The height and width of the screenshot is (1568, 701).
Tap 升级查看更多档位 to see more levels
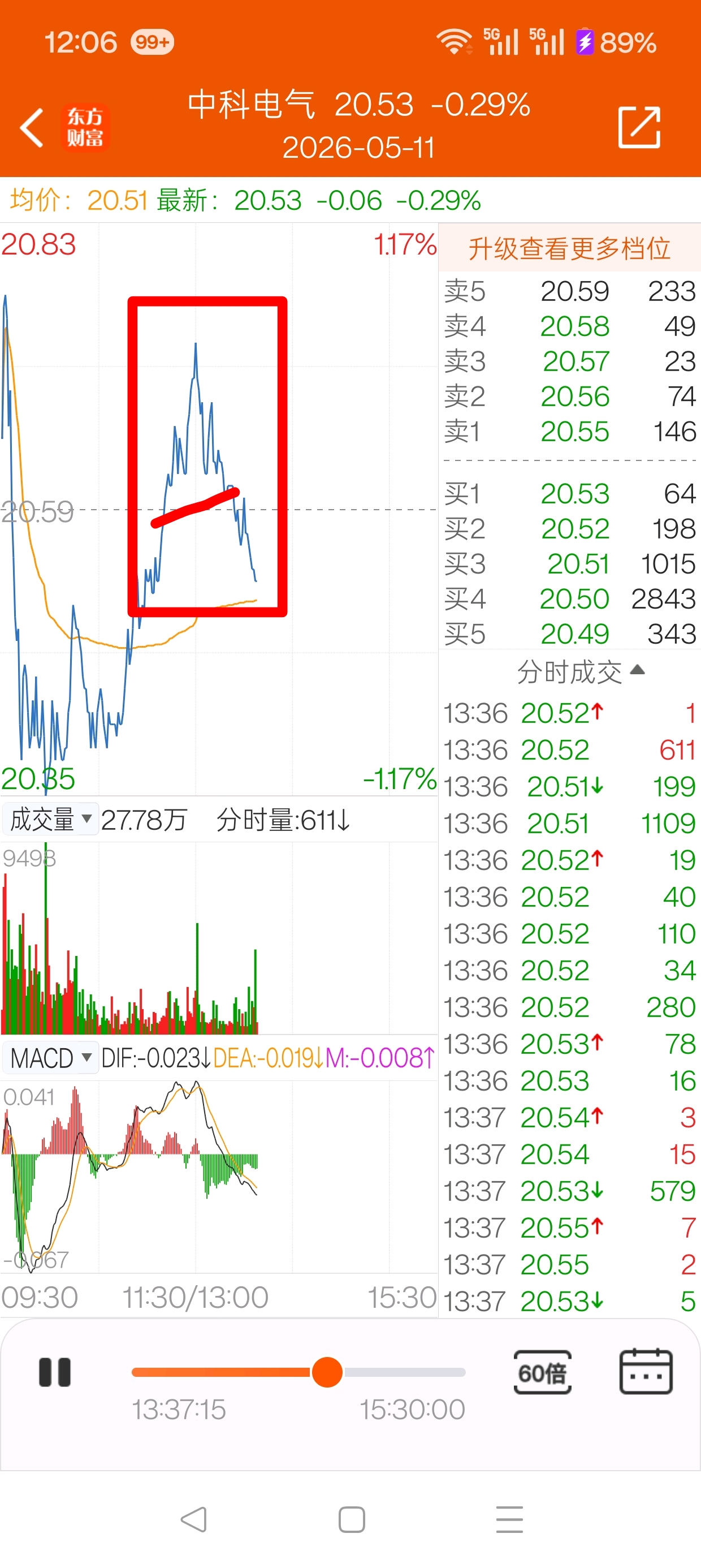570,248
